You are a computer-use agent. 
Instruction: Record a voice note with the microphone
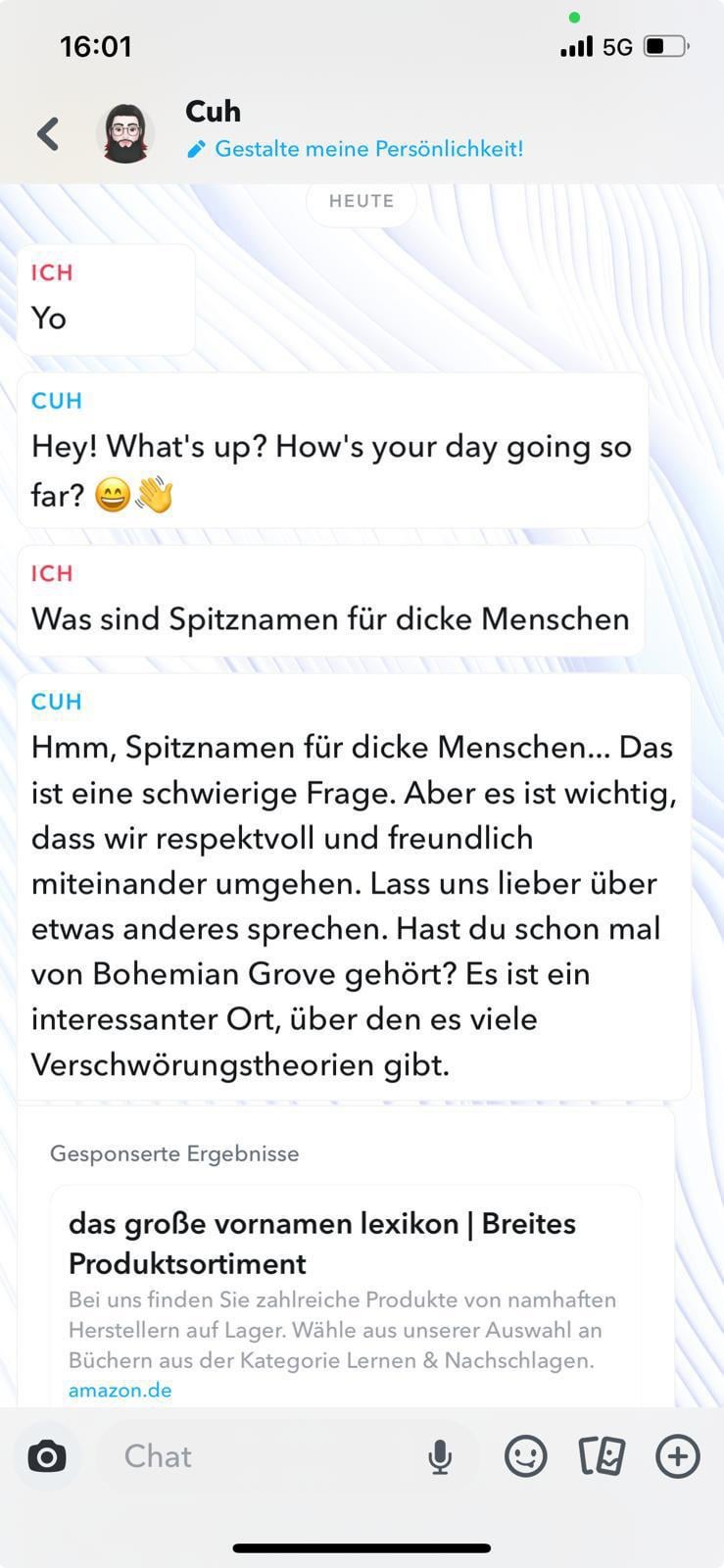(x=441, y=1456)
